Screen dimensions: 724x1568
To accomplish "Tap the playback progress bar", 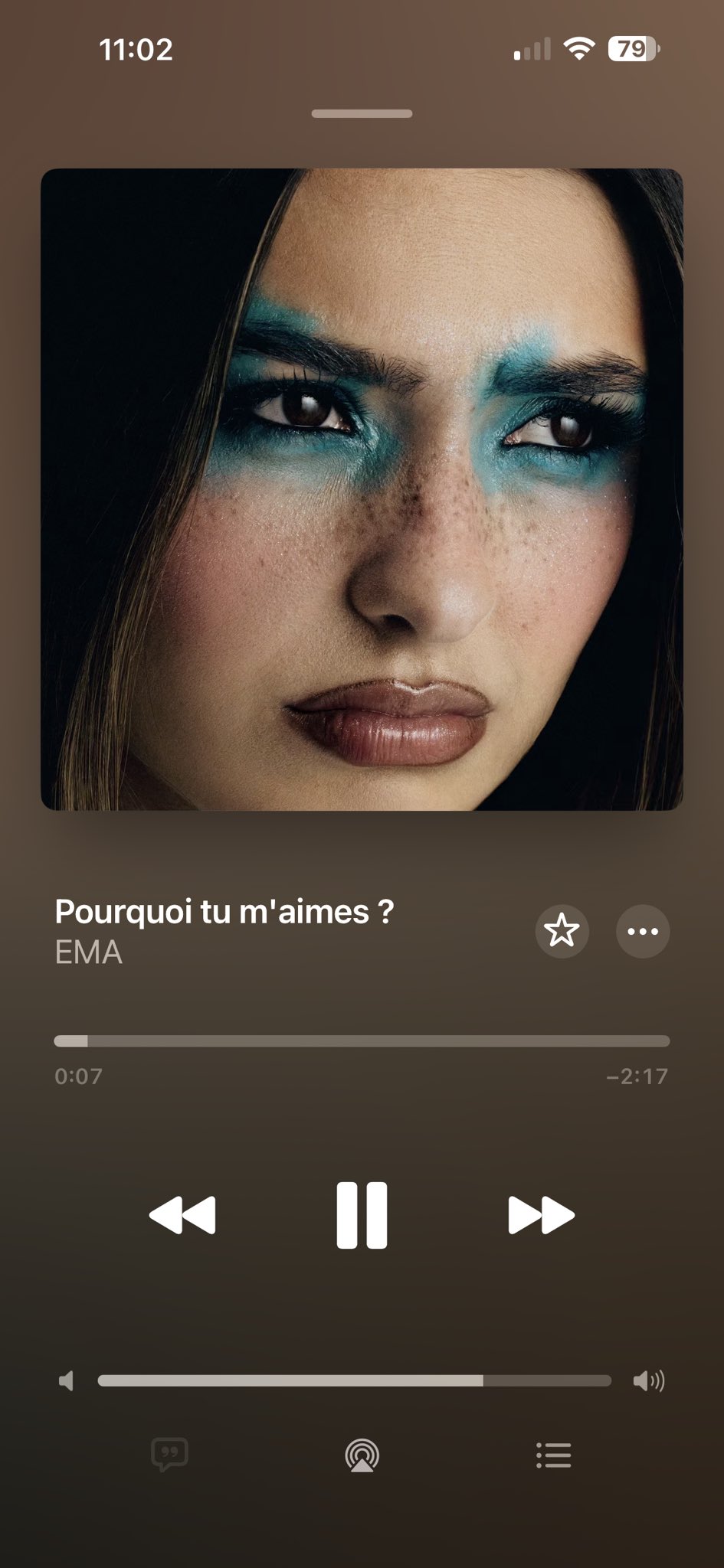I will (362, 1040).
